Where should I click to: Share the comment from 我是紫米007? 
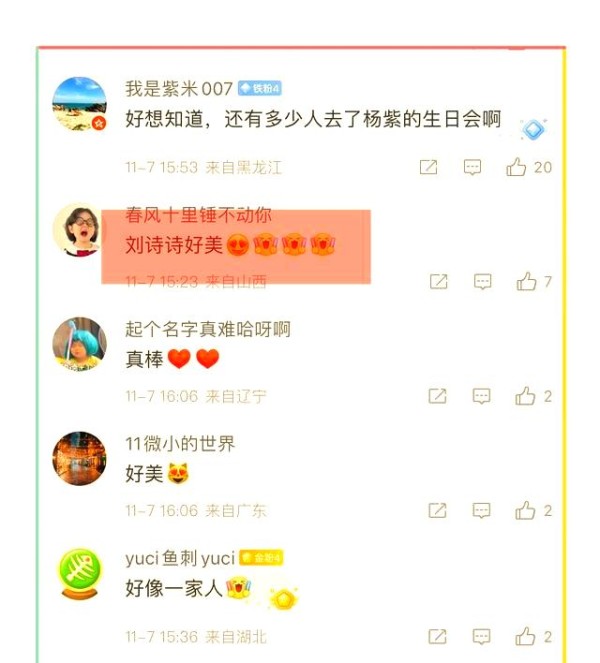tap(428, 167)
